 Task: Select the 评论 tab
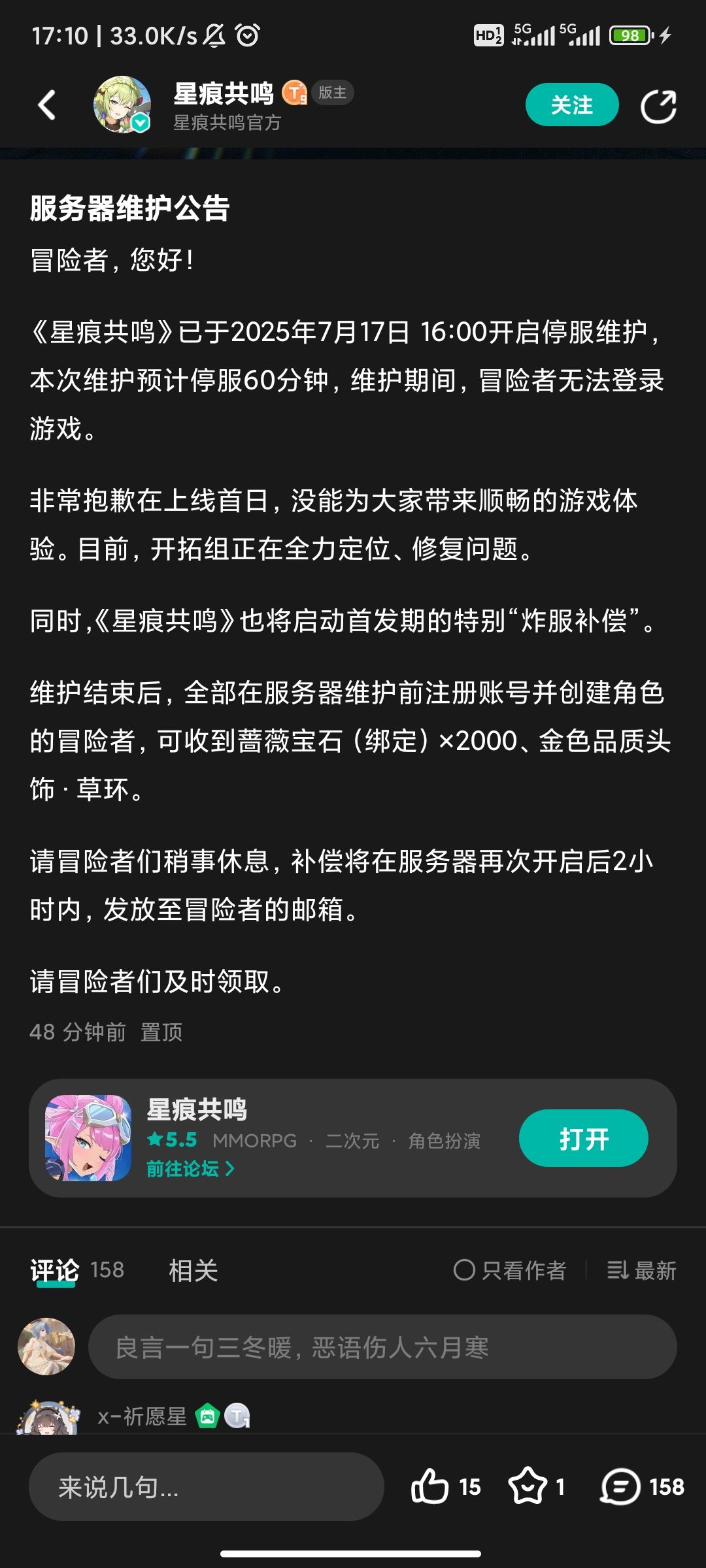point(55,1271)
